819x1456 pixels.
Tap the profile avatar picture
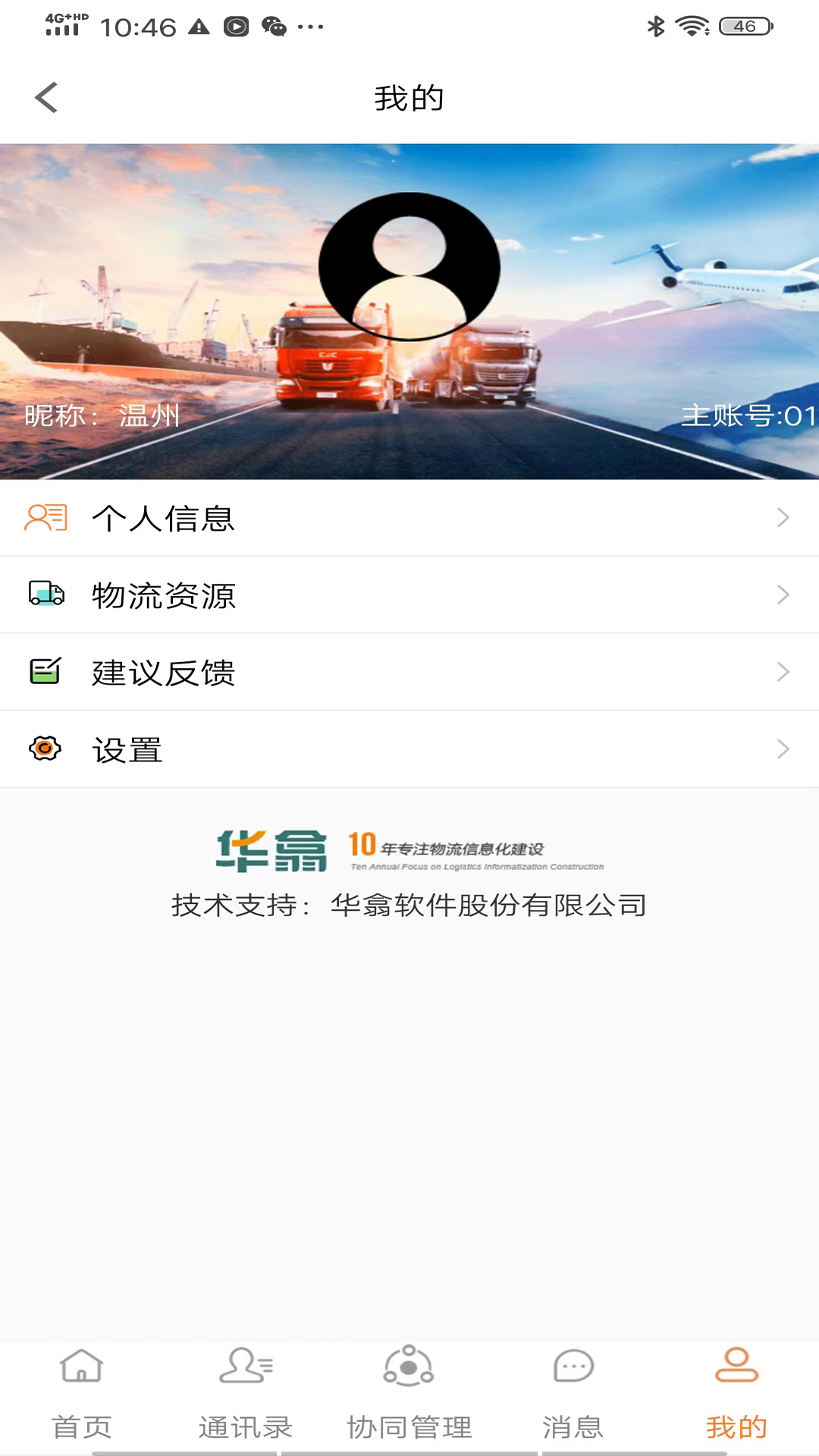409,266
